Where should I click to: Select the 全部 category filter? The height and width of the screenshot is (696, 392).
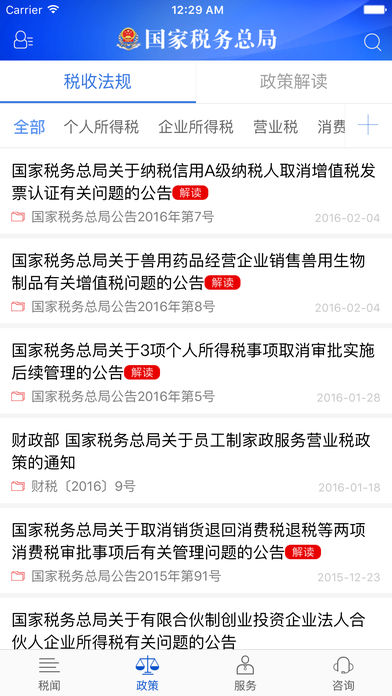29,127
